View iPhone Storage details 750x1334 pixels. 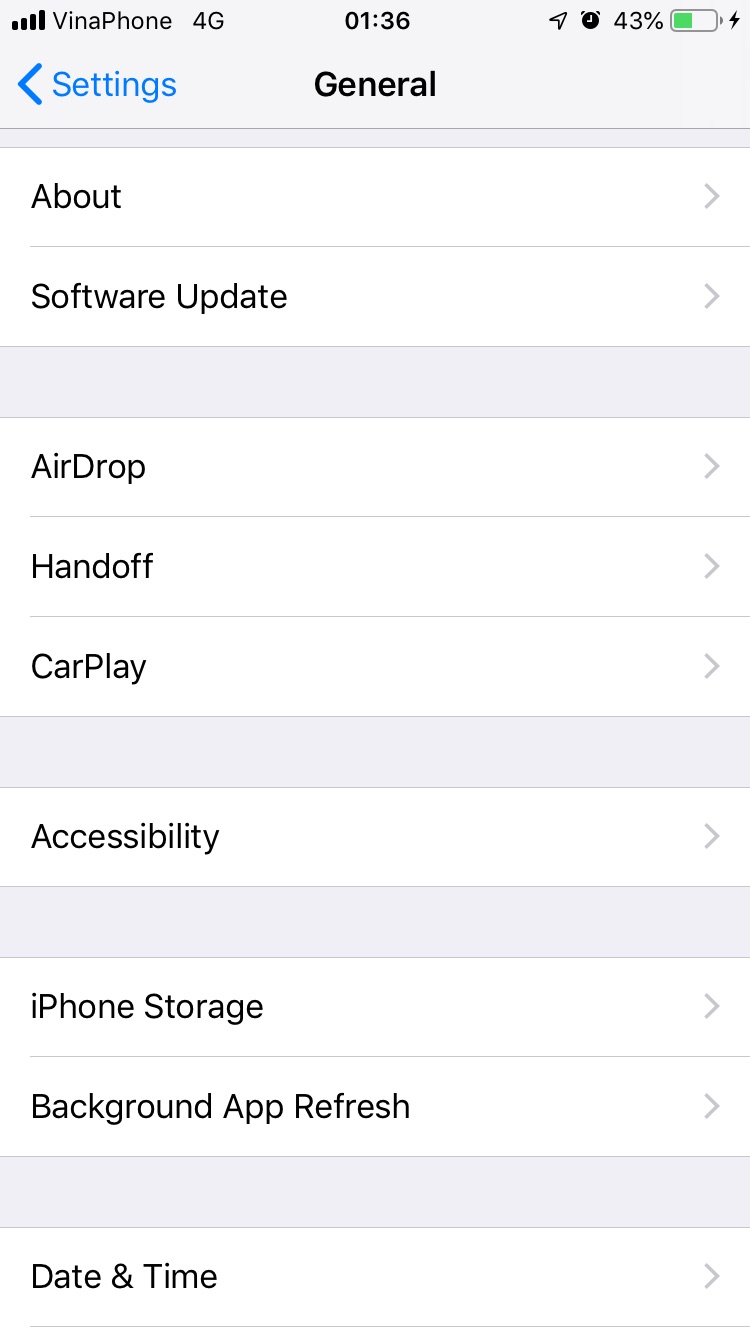pyautogui.click(x=375, y=1007)
